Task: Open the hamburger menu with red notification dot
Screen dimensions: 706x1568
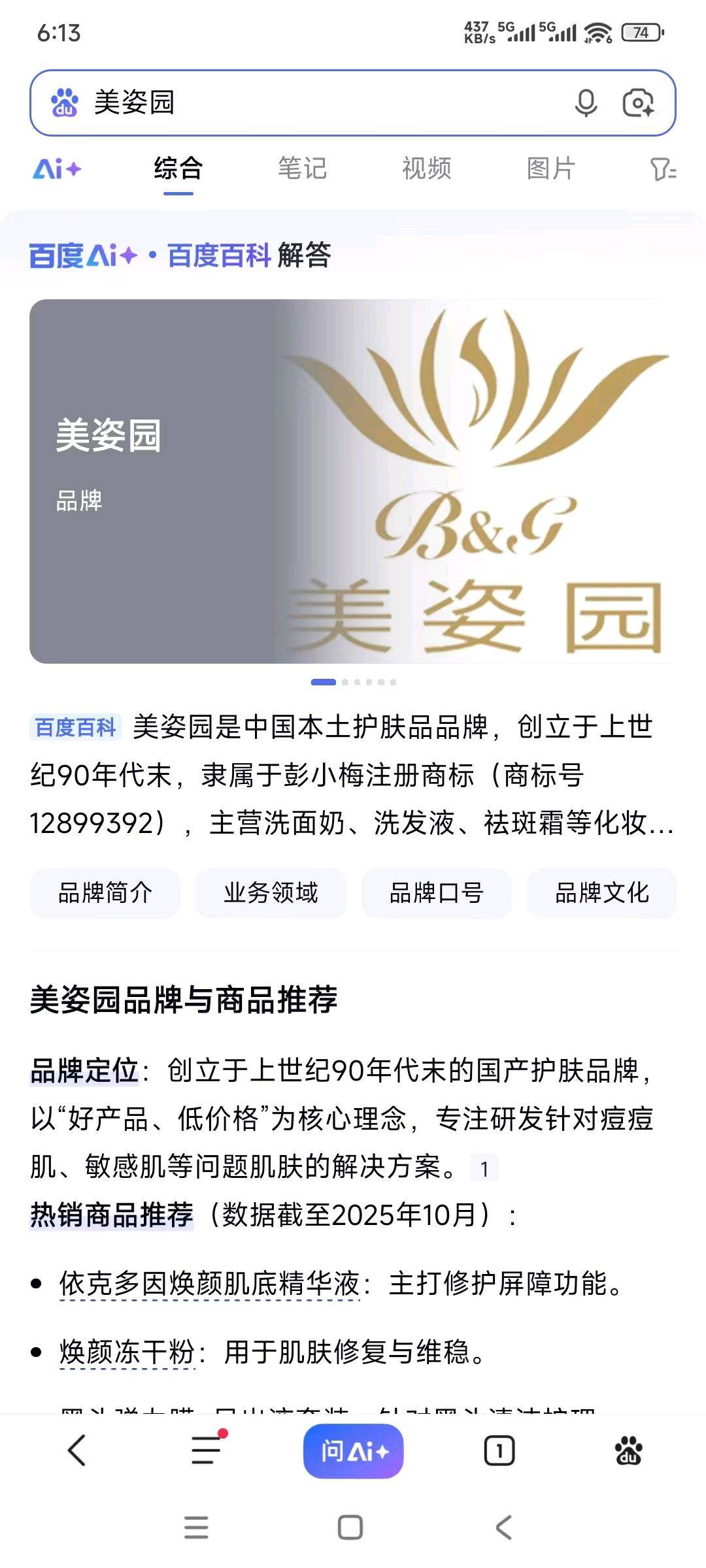Action: coord(203,1451)
